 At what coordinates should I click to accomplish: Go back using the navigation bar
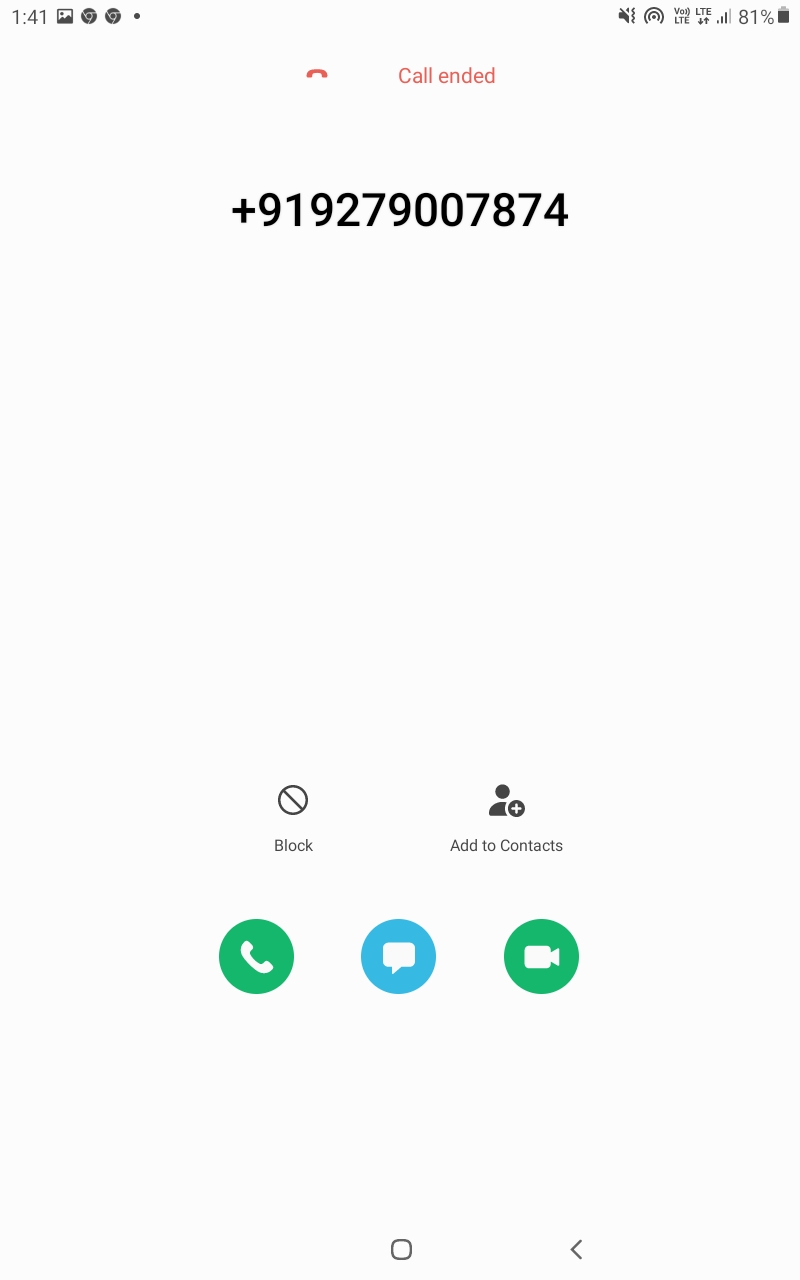(x=576, y=1249)
